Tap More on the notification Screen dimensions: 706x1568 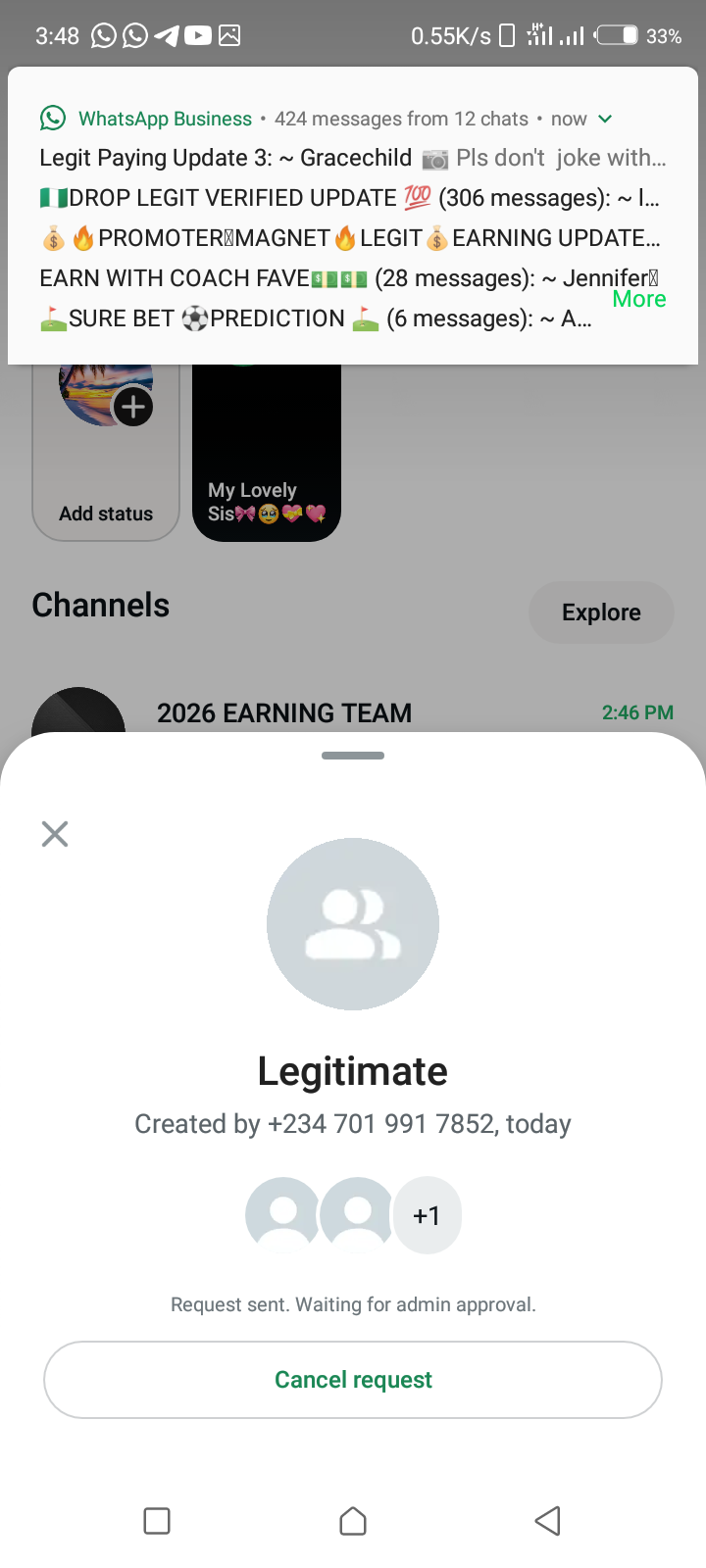[638, 299]
